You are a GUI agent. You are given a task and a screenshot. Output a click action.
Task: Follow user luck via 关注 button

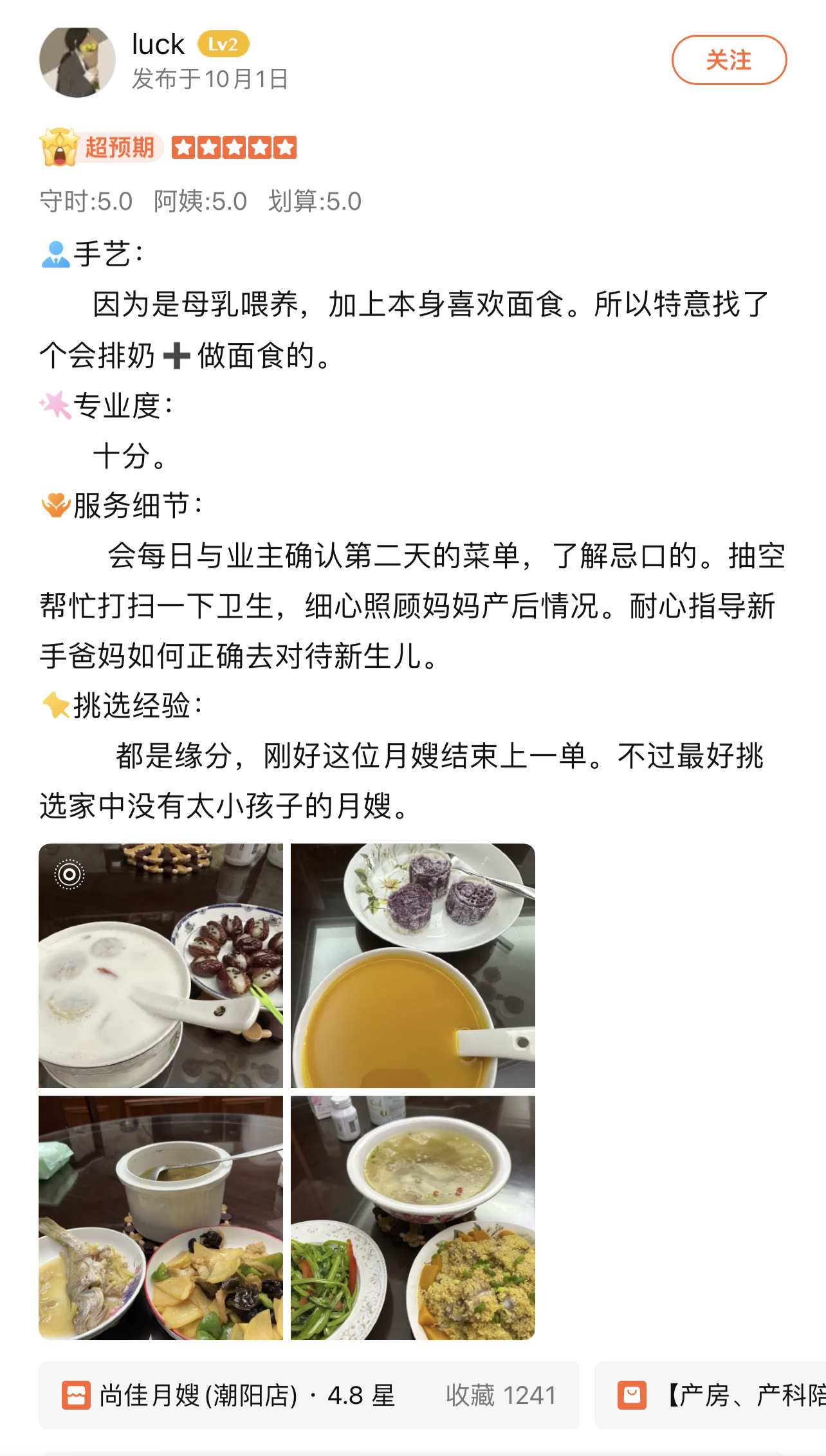(x=729, y=60)
